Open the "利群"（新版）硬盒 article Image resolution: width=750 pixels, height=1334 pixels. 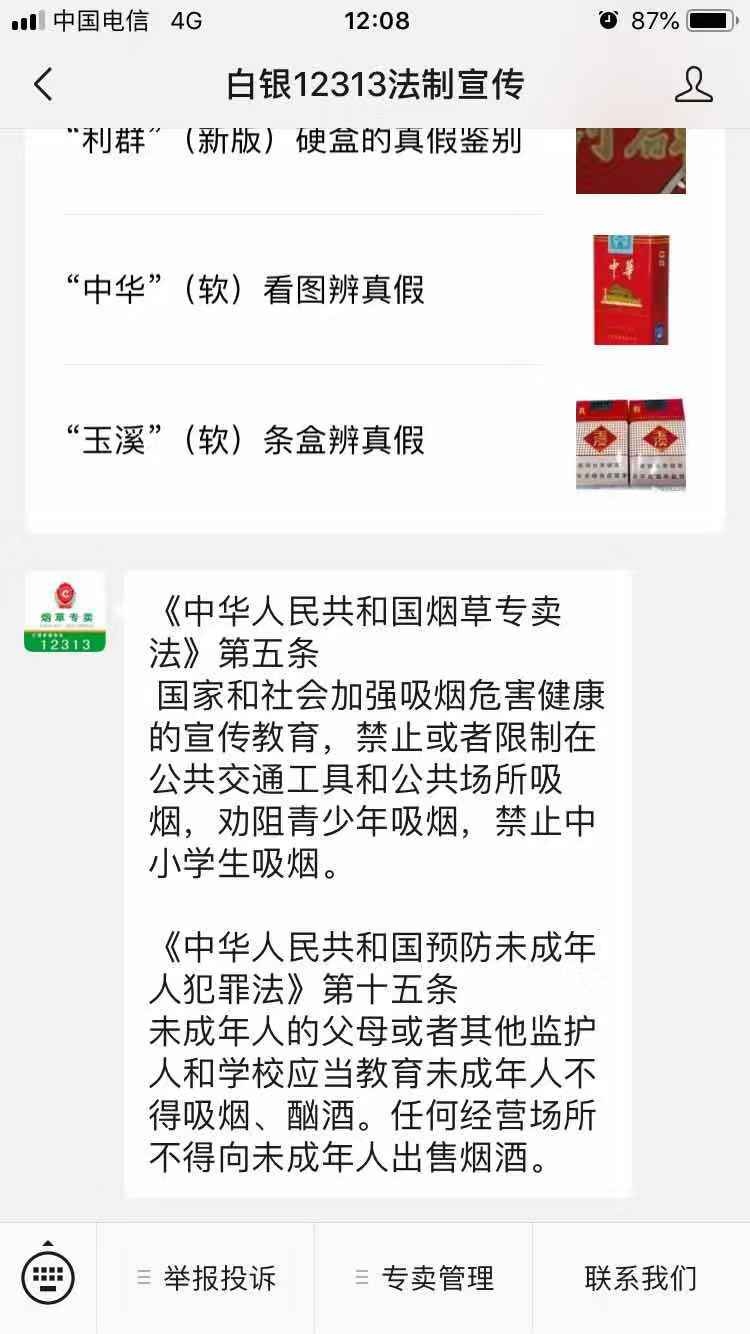click(x=293, y=142)
